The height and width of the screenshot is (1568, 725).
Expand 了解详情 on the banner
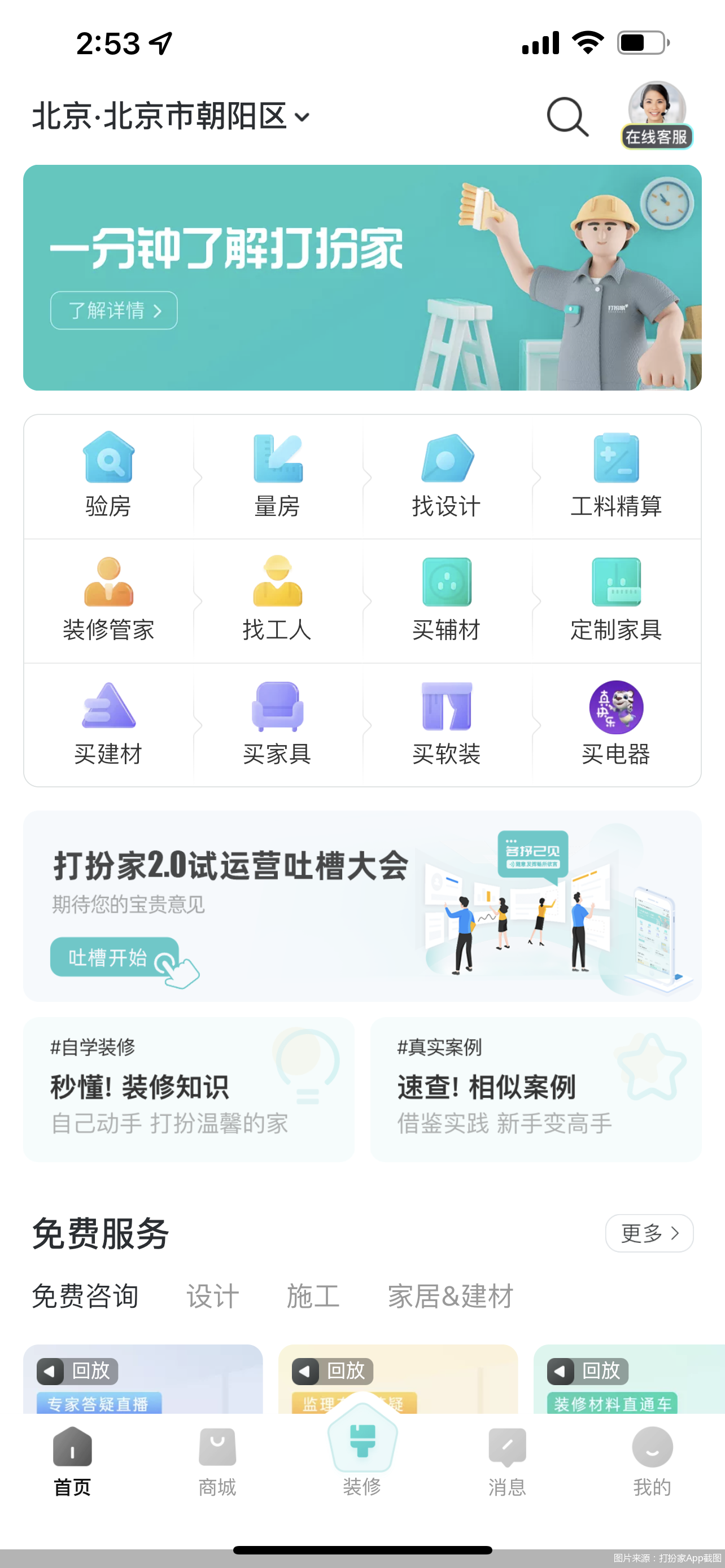tap(113, 310)
